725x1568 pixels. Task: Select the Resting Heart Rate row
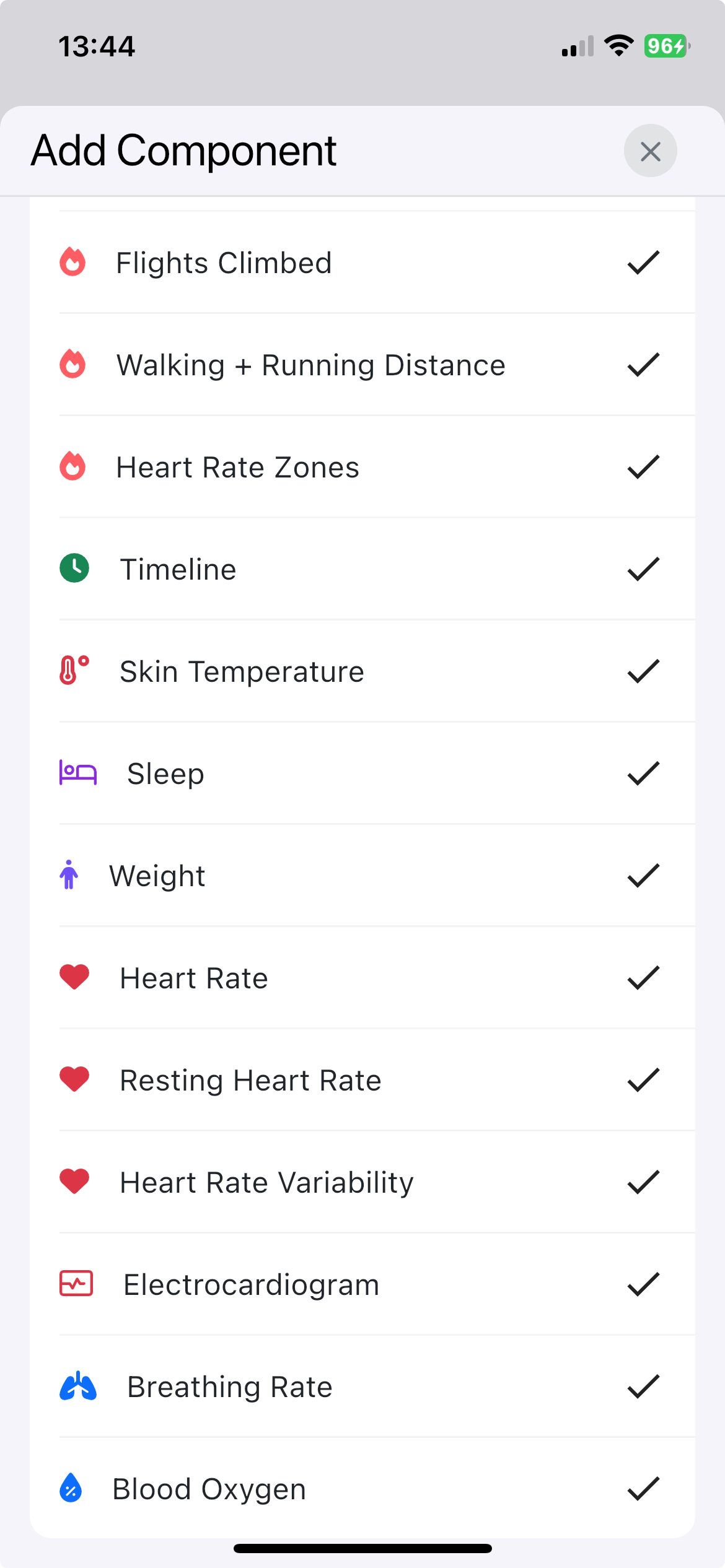coord(362,1079)
